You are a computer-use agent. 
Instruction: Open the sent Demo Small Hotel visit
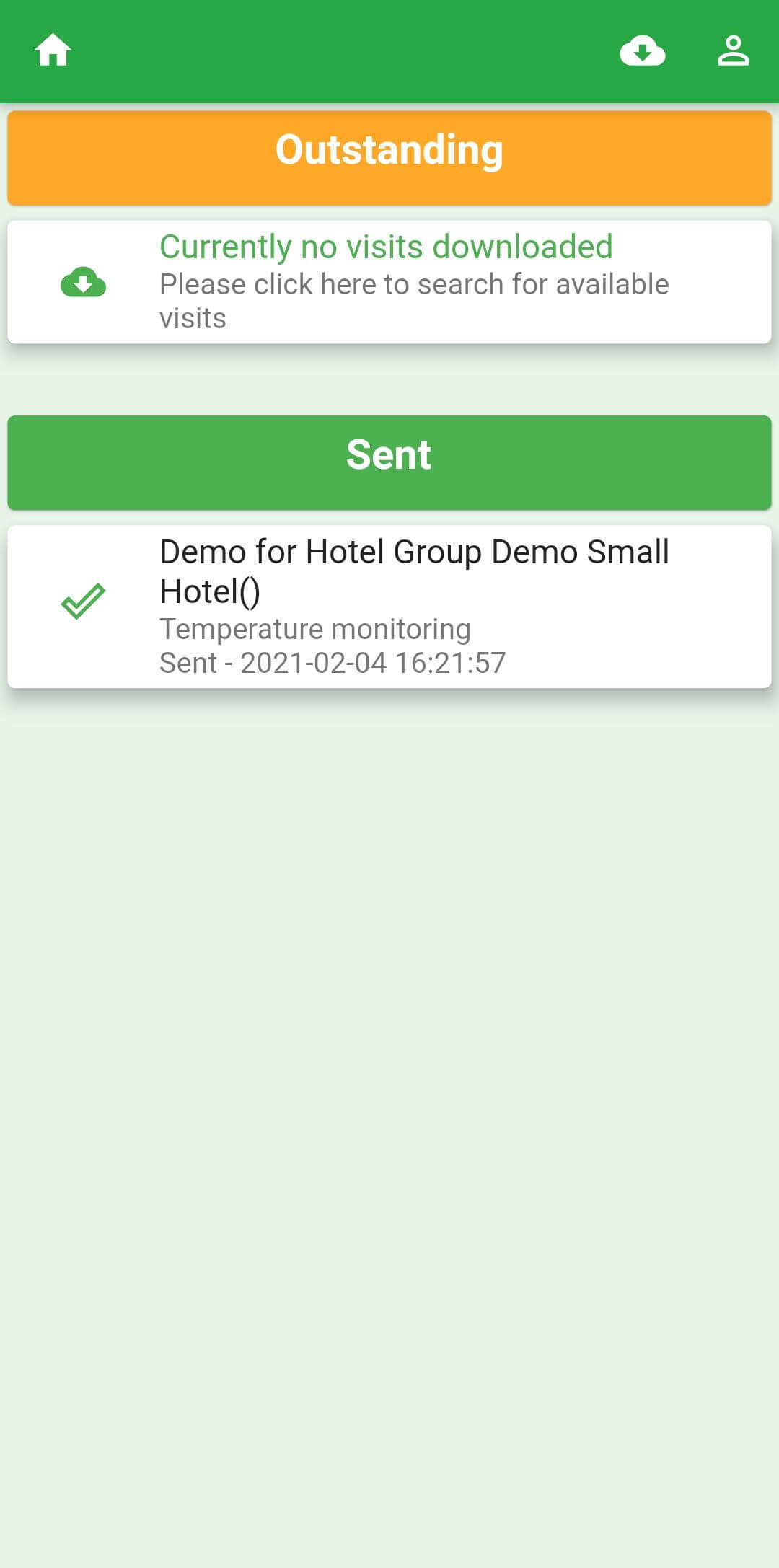click(x=389, y=607)
